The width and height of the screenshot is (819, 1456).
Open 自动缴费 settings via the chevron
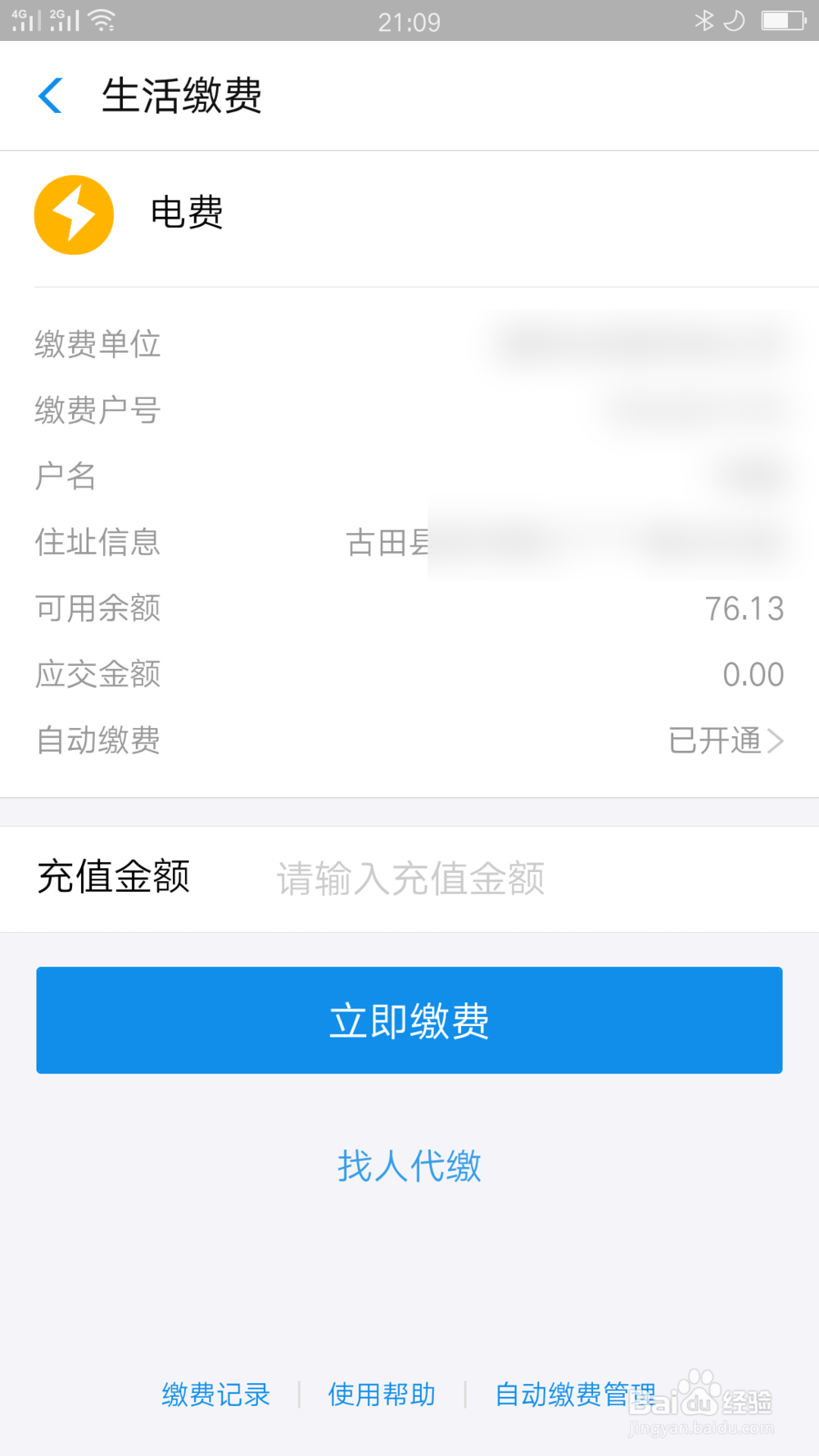pos(775,741)
